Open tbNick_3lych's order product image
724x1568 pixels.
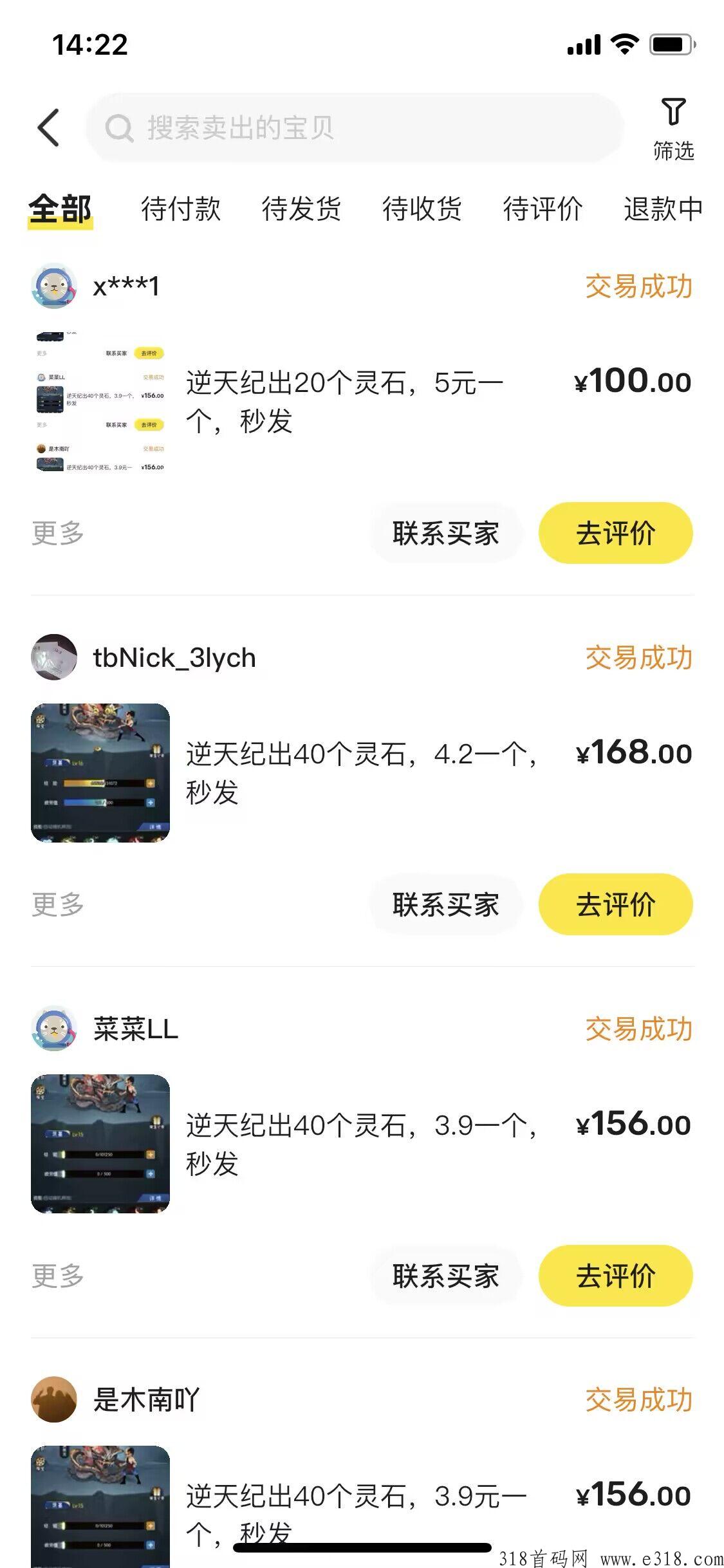pyautogui.click(x=100, y=772)
